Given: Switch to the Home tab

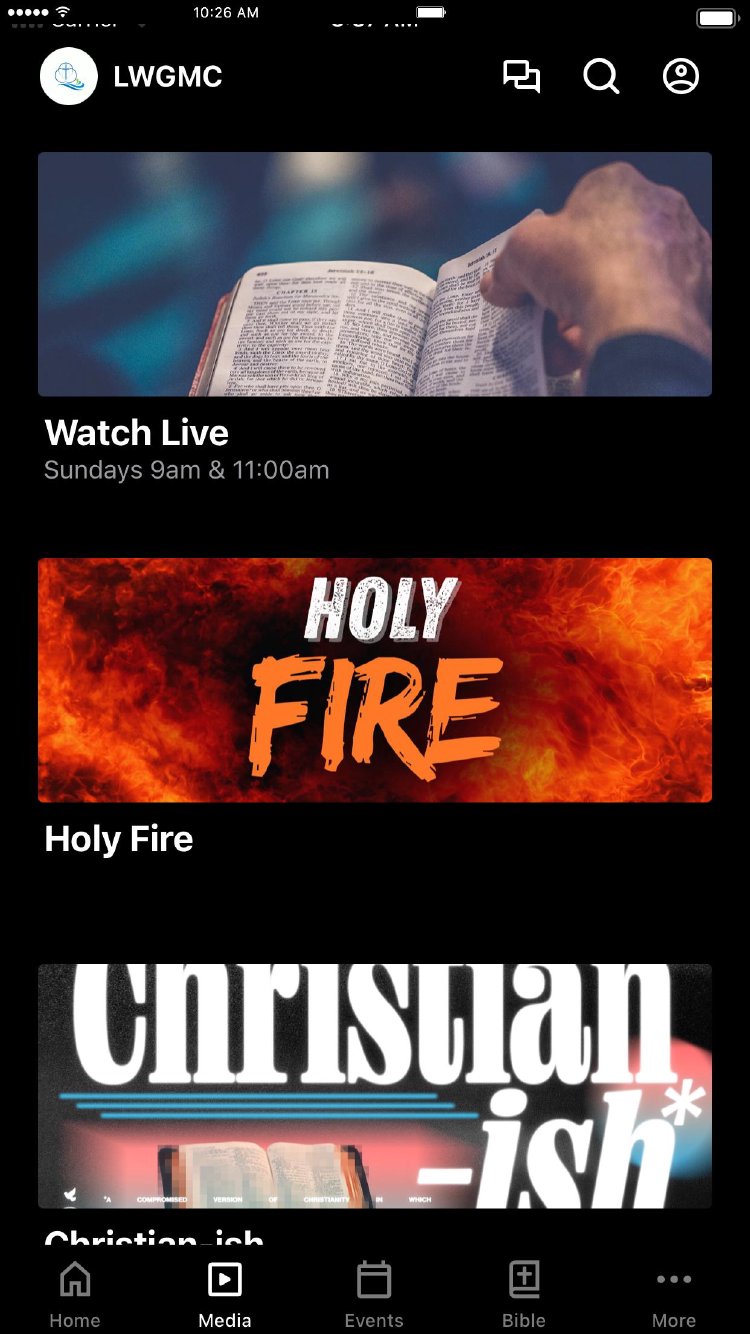Looking at the screenshot, I should click(75, 1294).
